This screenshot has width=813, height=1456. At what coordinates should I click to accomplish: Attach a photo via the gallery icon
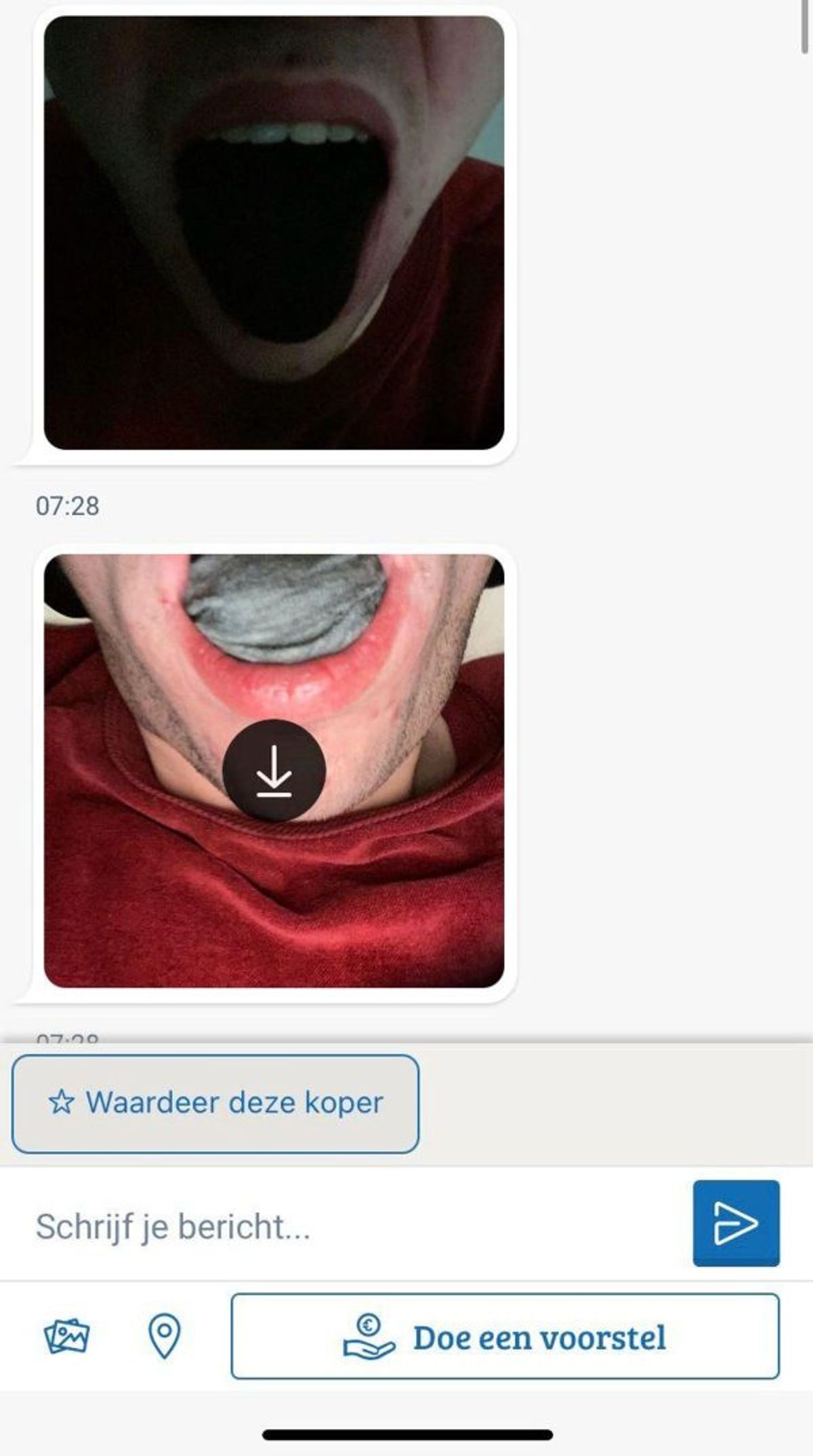point(66,1336)
